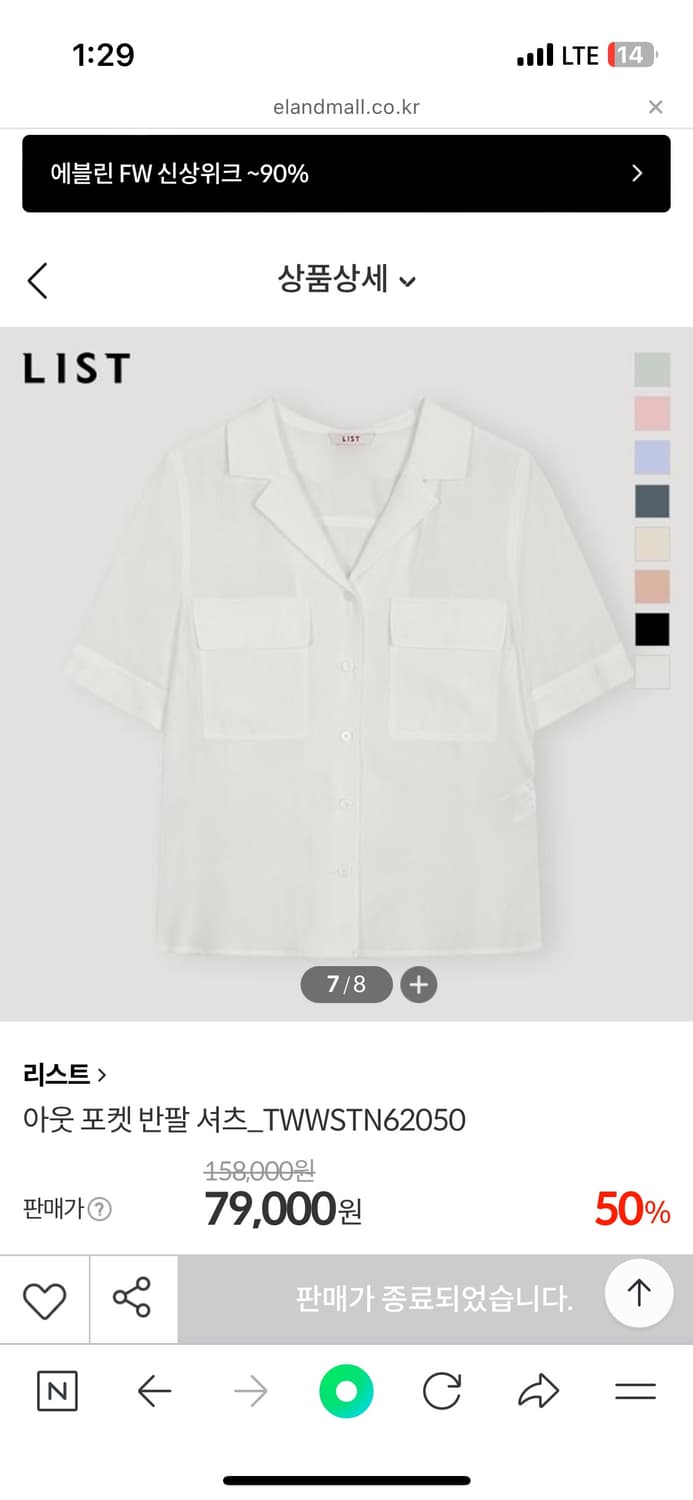Close the in-app browser page

[x=655, y=107]
